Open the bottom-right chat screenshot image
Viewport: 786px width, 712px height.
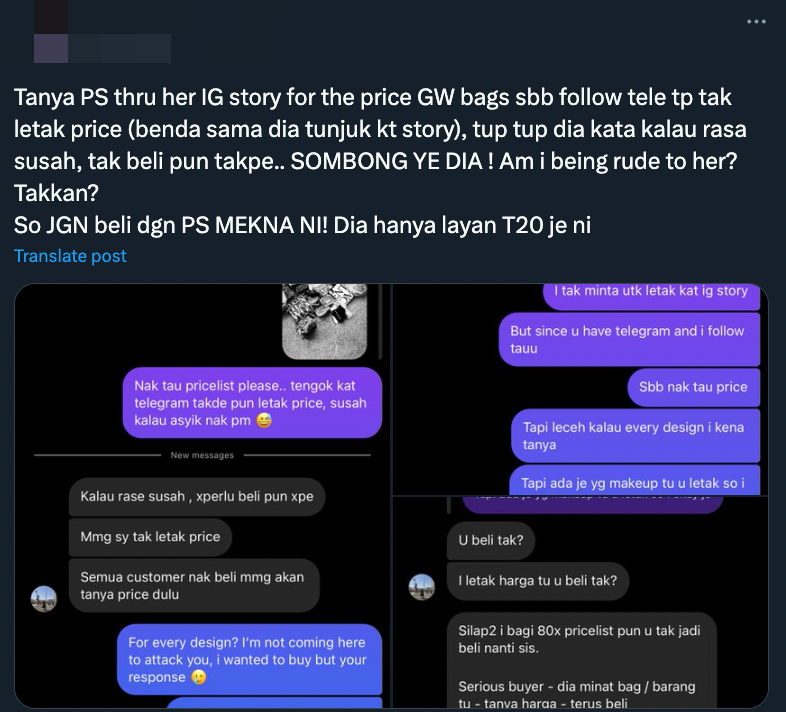(580, 602)
